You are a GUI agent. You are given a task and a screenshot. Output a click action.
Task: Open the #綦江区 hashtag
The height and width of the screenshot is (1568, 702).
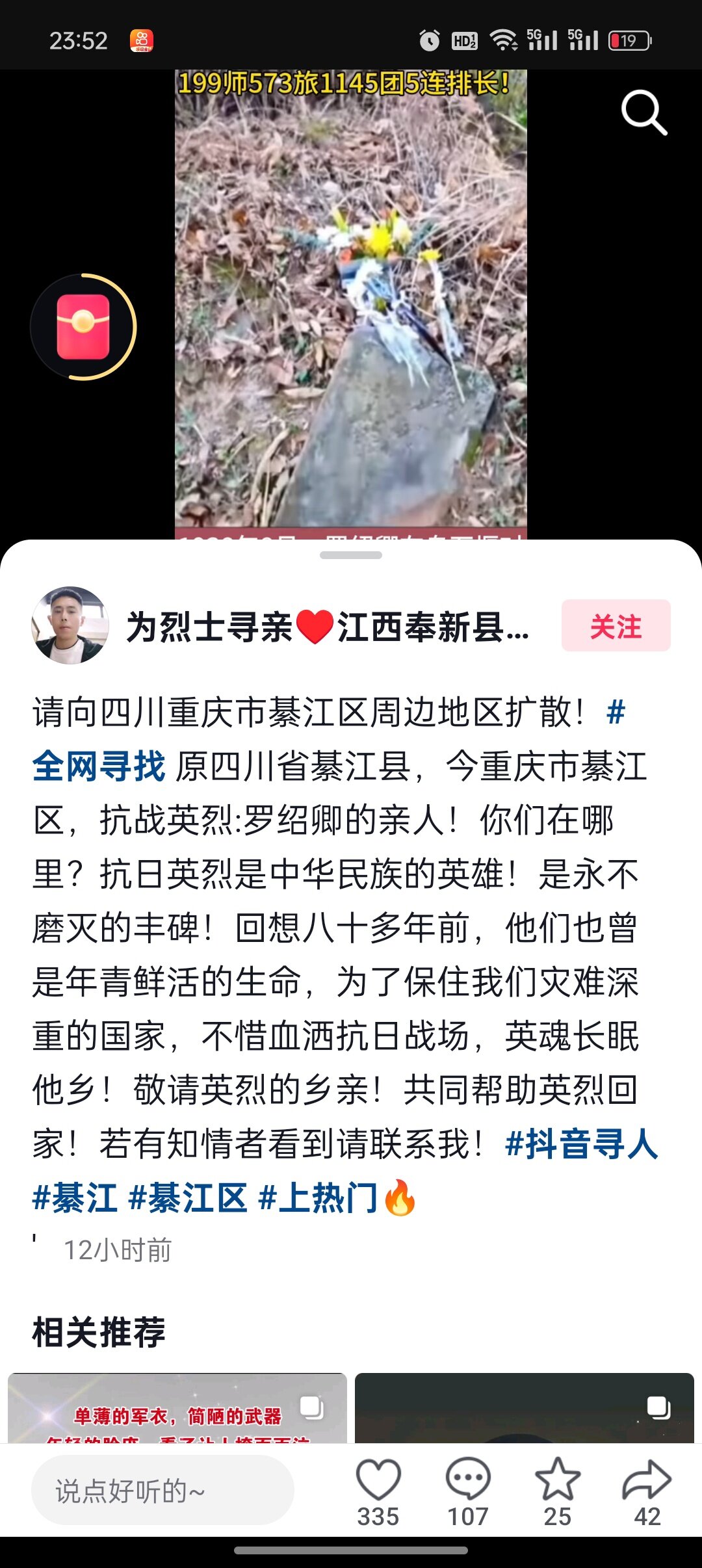pos(188,1197)
